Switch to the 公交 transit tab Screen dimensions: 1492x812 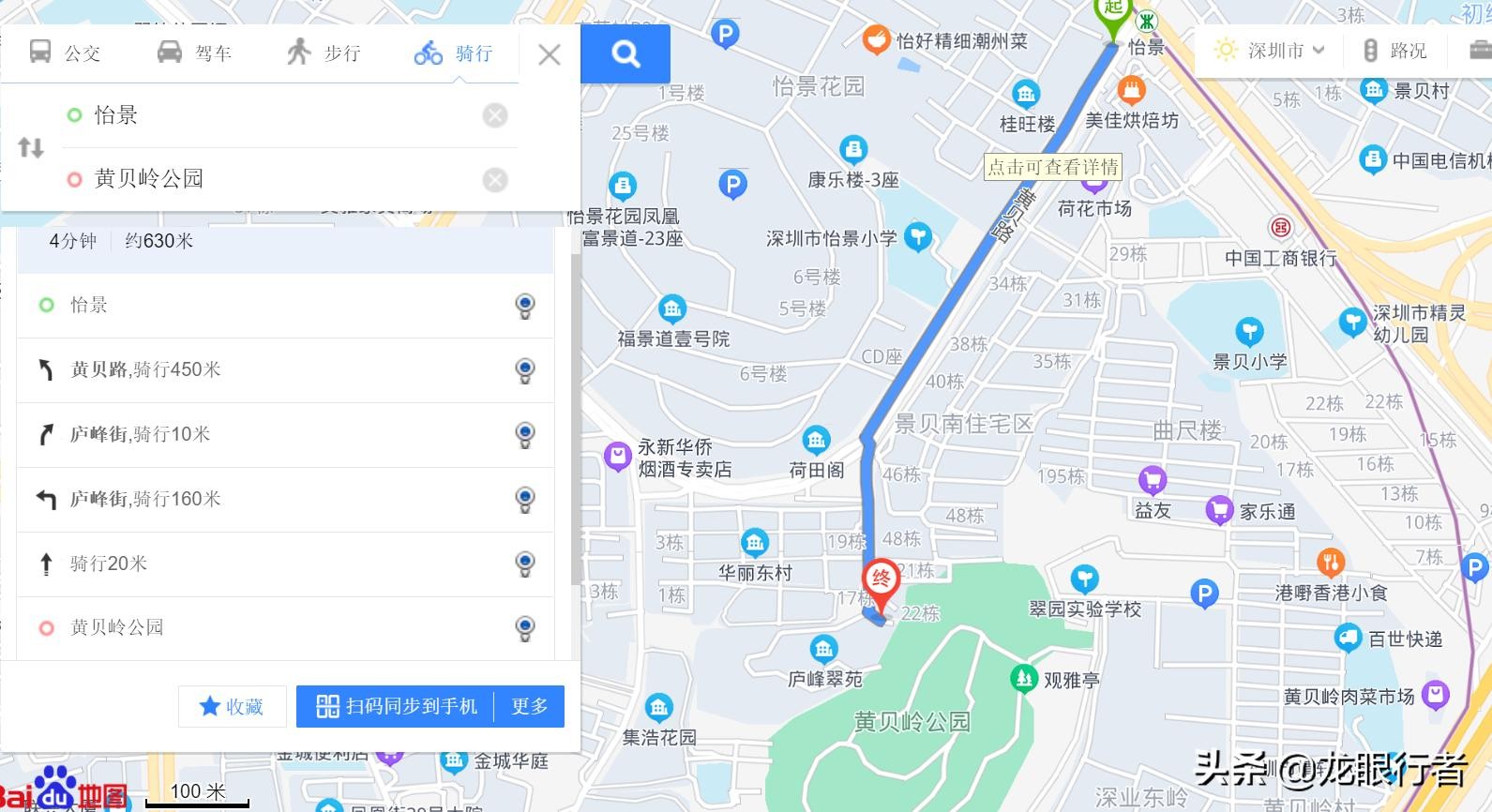[x=65, y=53]
